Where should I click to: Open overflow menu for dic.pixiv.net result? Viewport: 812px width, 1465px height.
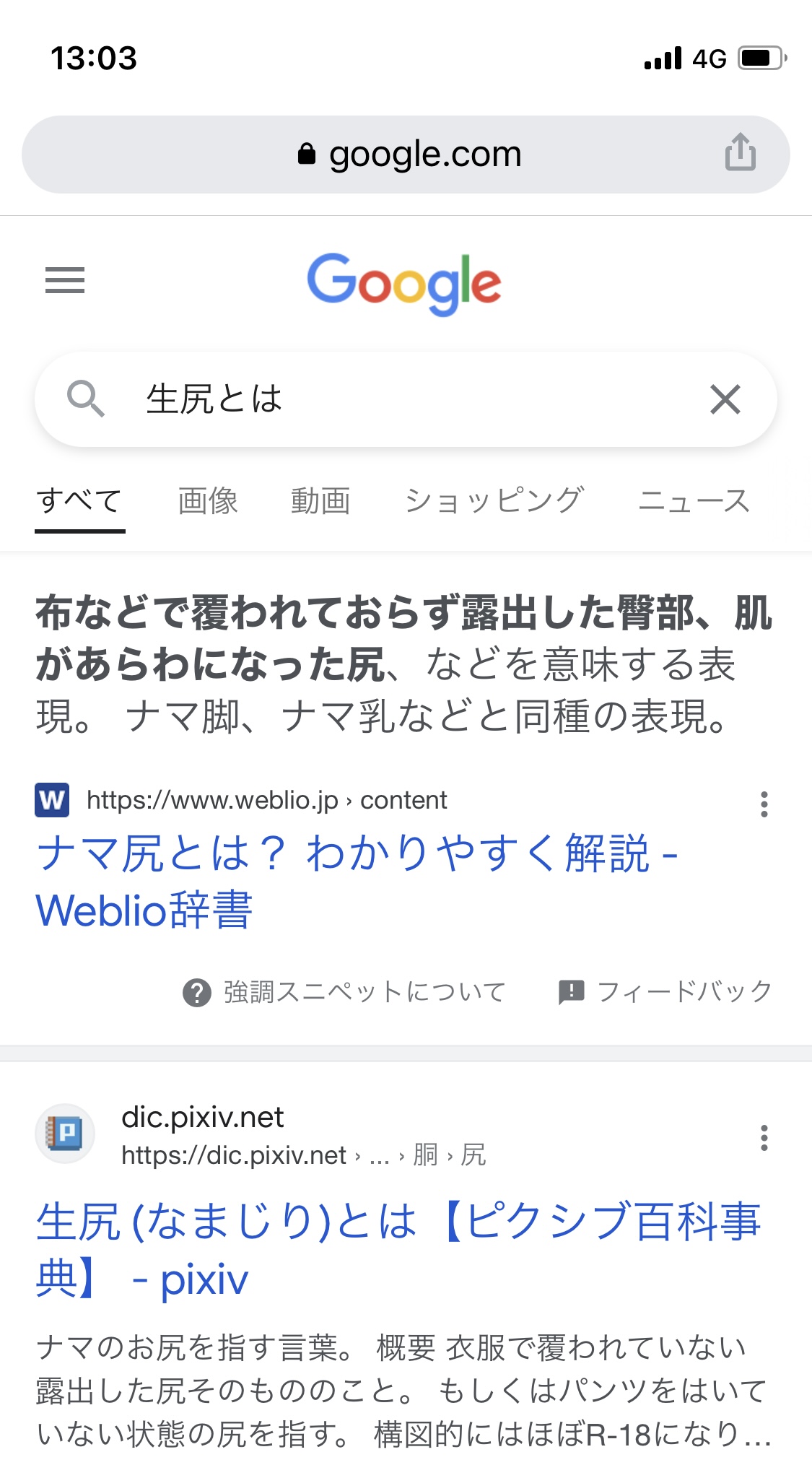click(x=764, y=1138)
